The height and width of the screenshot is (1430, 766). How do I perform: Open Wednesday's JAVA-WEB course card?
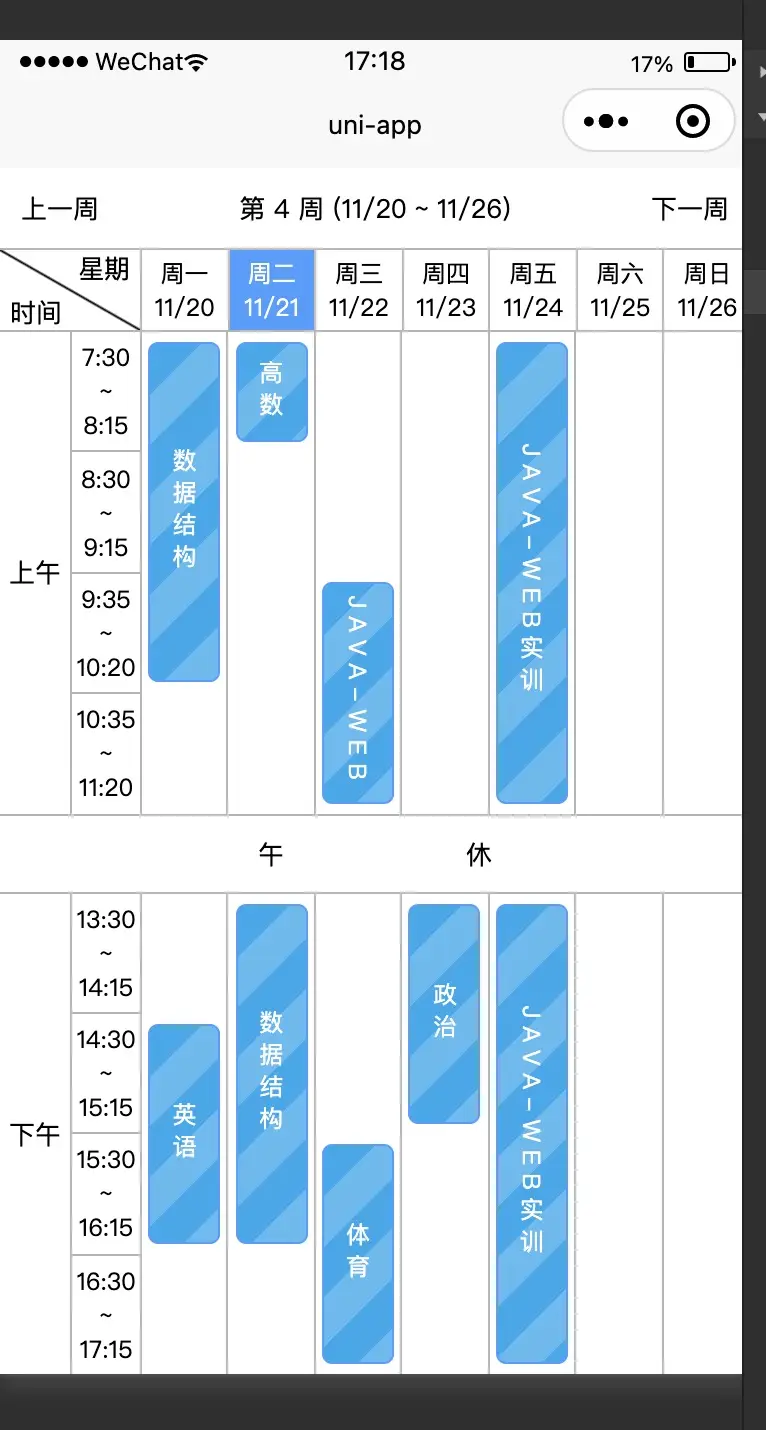click(358, 693)
